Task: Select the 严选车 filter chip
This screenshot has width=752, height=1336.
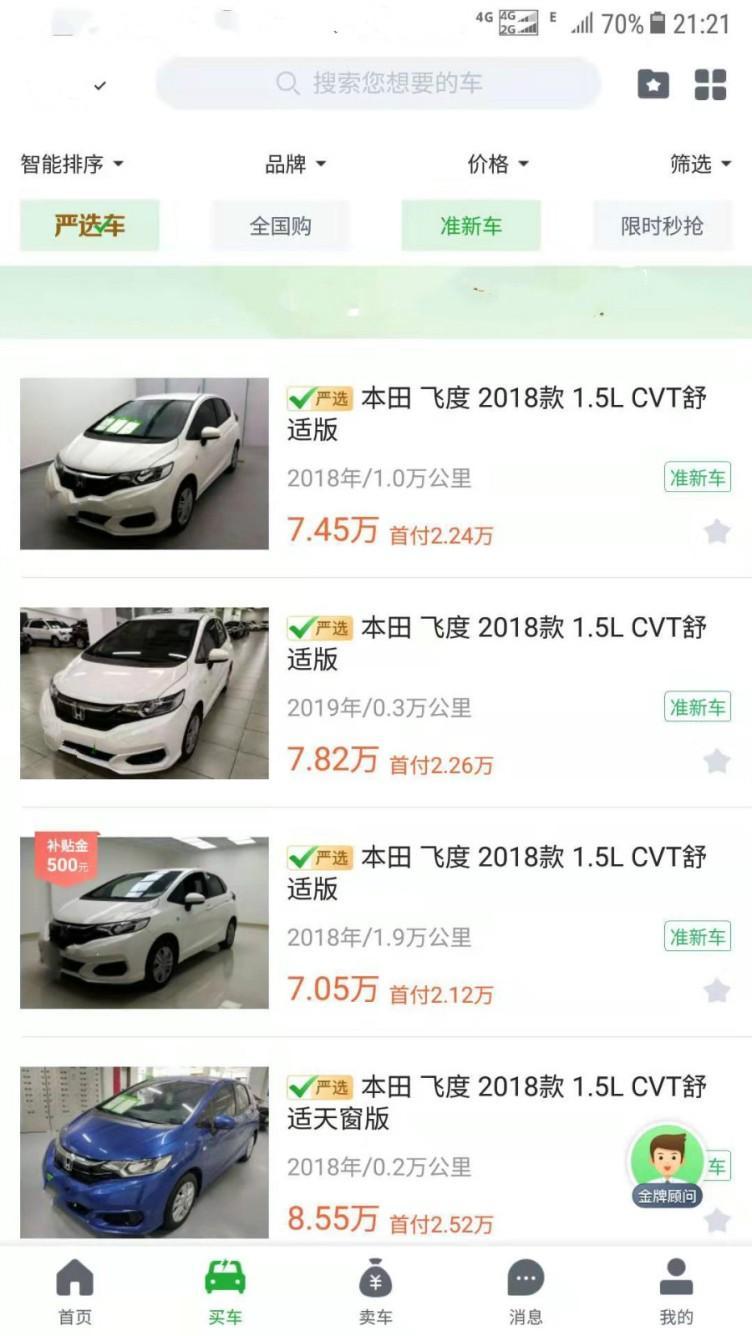Action: point(90,226)
